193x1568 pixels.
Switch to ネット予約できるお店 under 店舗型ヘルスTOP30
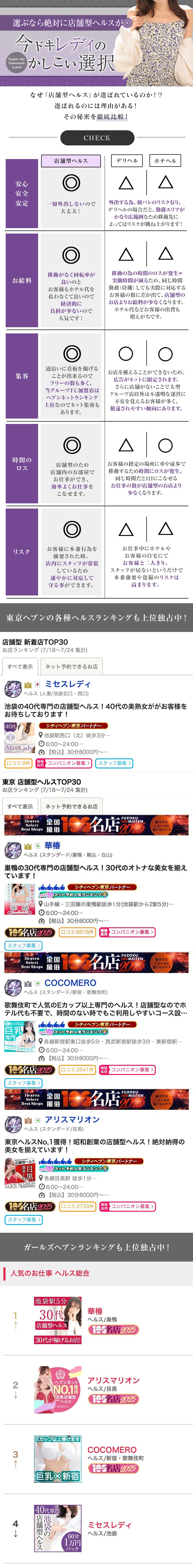[x=71, y=807]
